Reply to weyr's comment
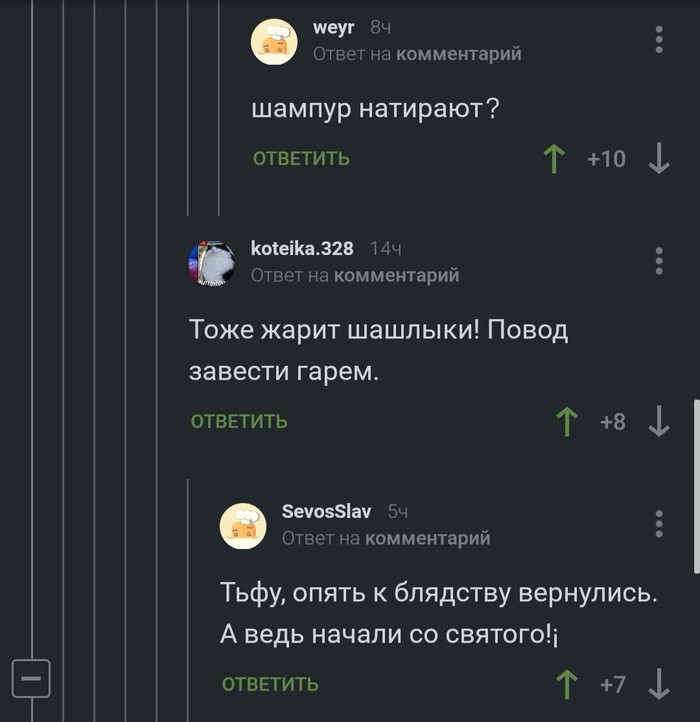Viewport: 700px width, 722px height. point(301,158)
